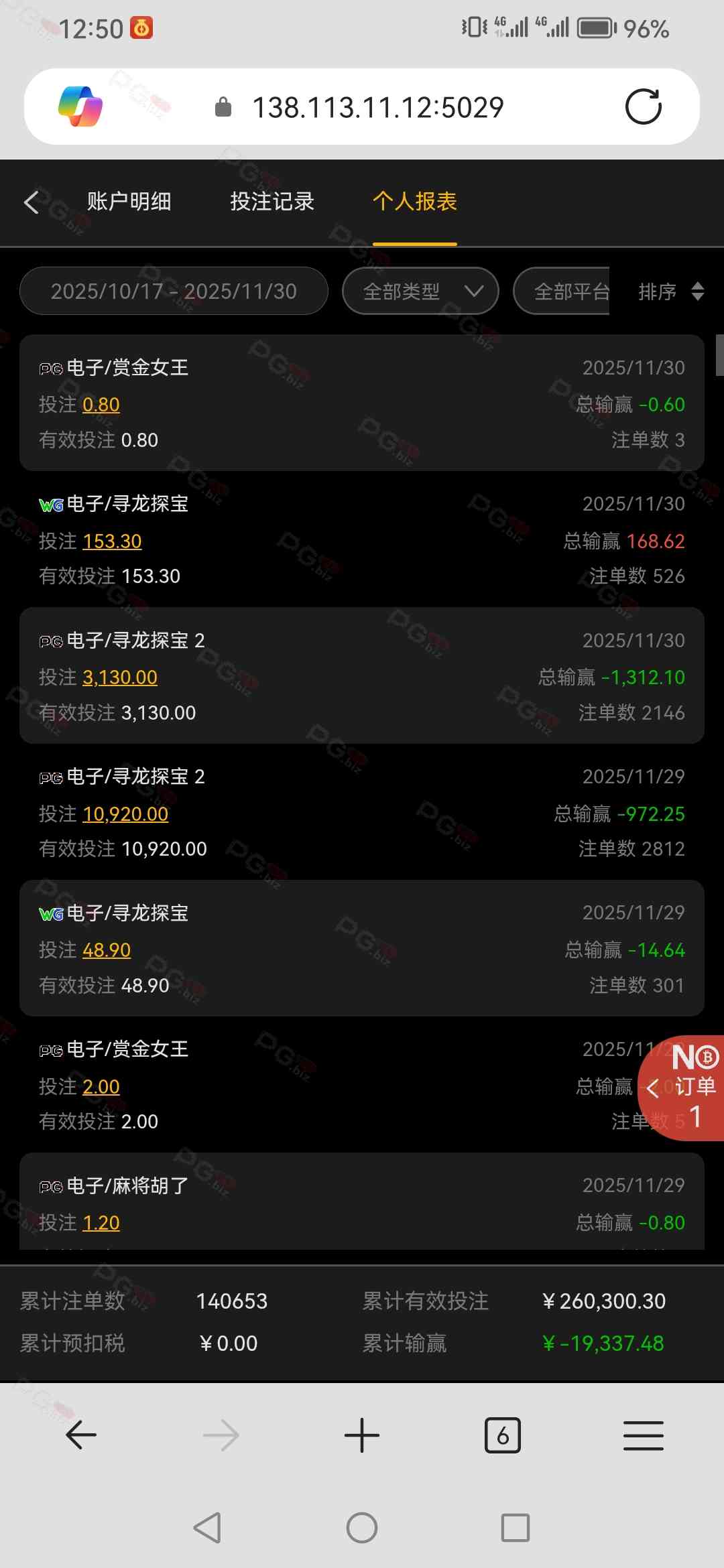Go back using the header arrow
The image size is (724, 1568).
[x=32, y=202]
